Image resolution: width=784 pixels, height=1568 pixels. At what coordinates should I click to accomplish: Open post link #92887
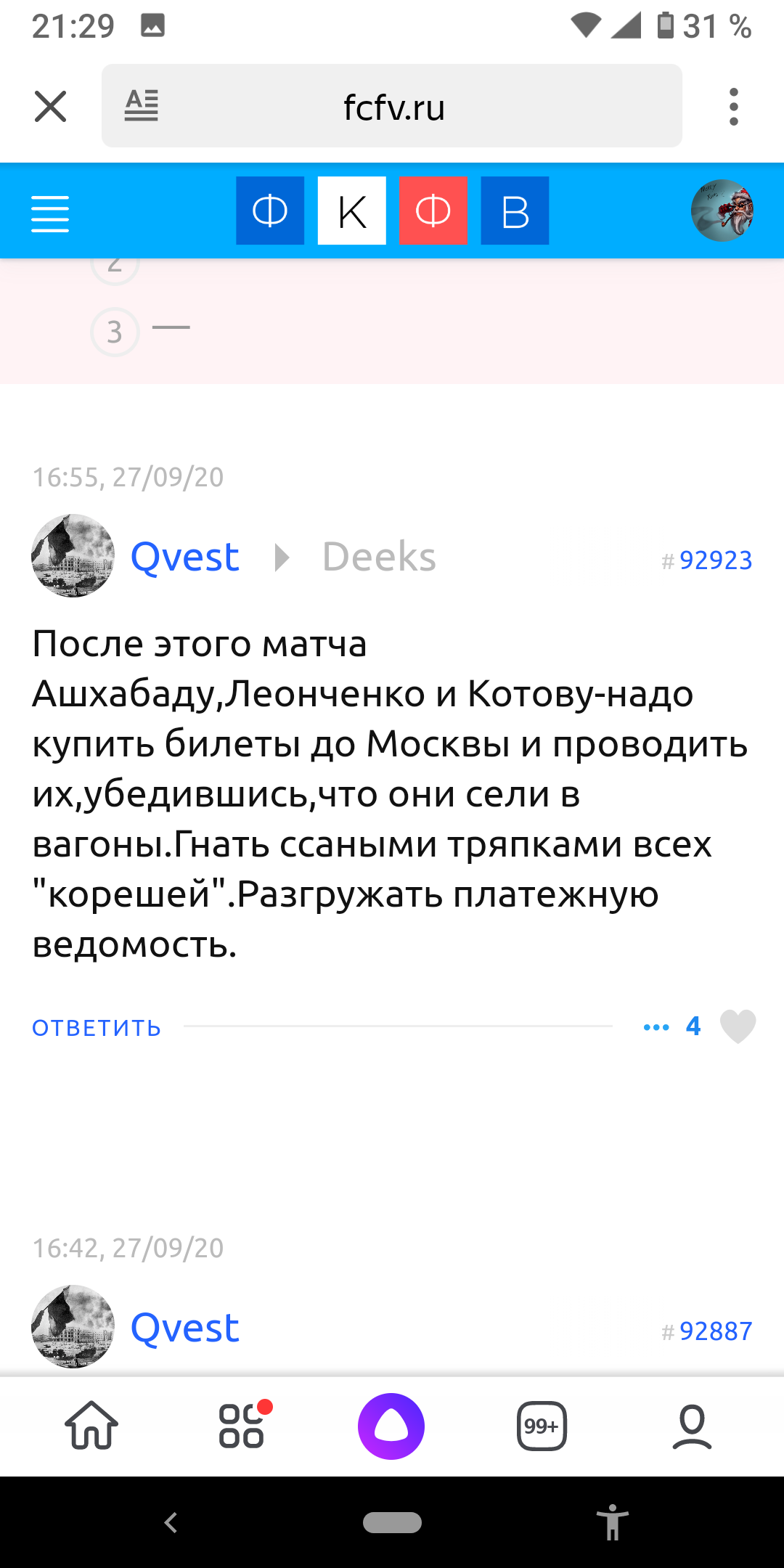pyautogui.click(x=708, y=1331)
